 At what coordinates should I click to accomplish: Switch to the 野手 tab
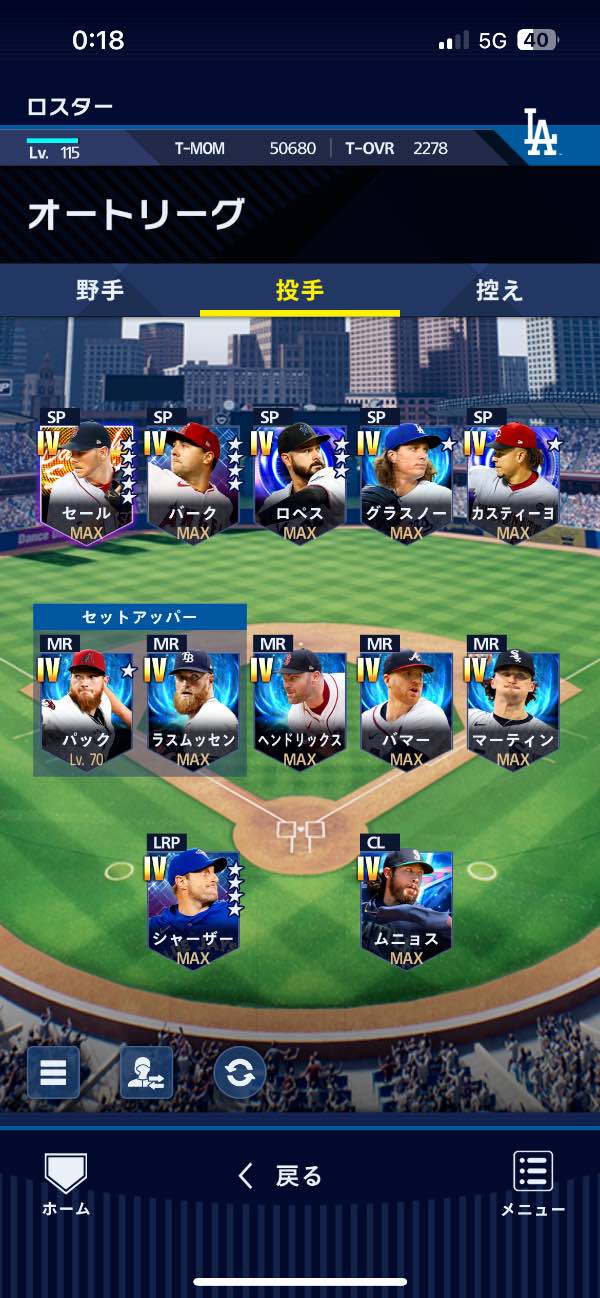[x=100, y=291]
